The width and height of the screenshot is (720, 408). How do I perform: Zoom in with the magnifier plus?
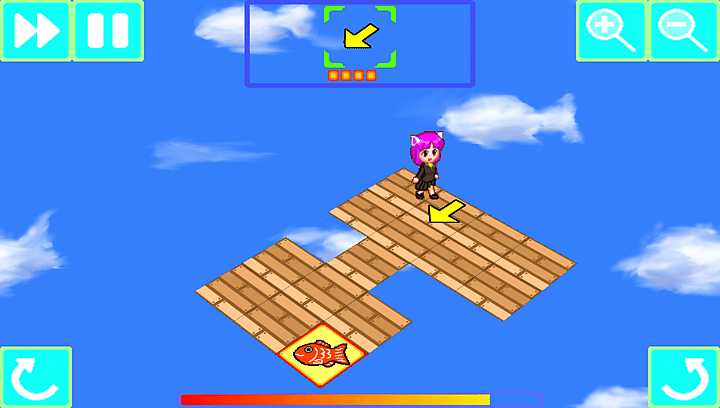[x=612, y=31]
